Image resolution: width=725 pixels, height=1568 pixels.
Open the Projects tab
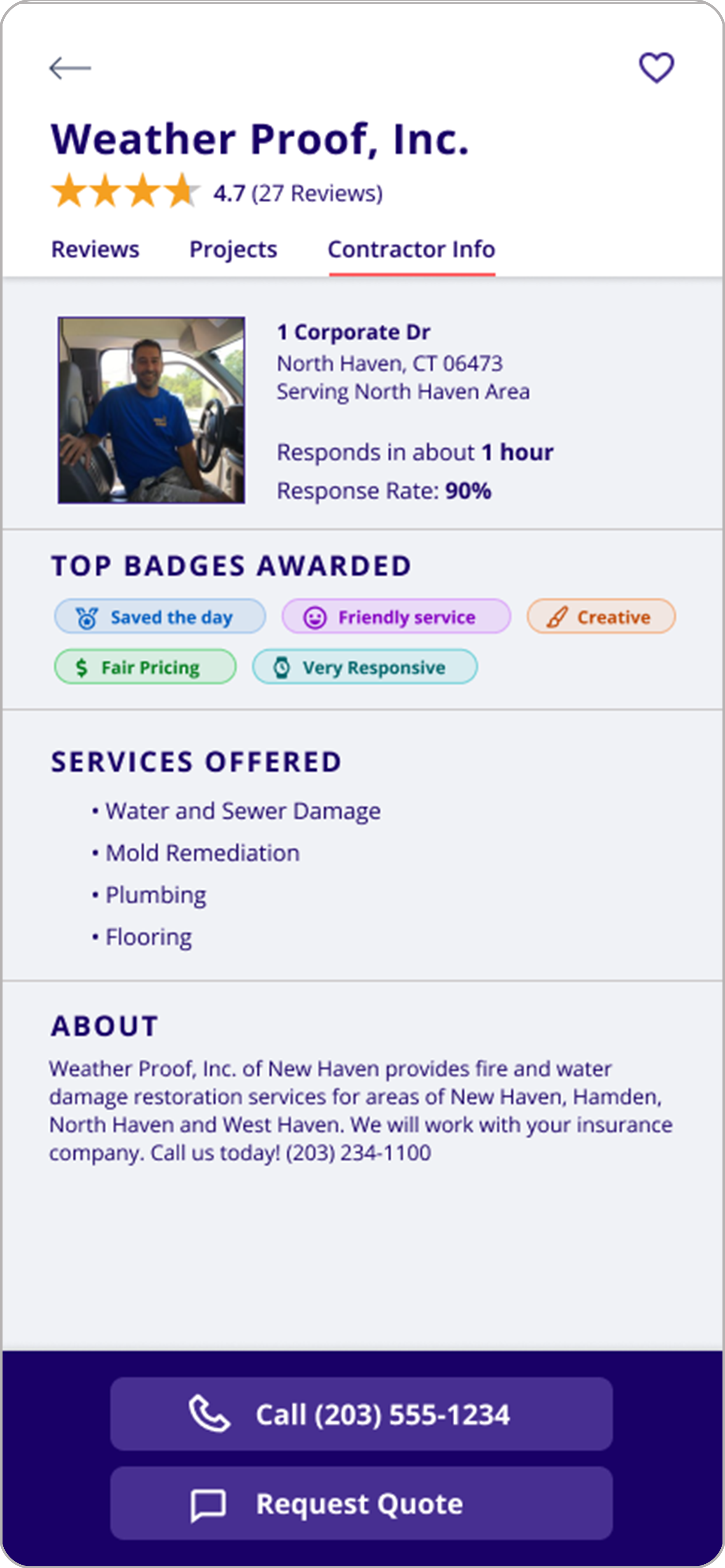click(233, 249)
